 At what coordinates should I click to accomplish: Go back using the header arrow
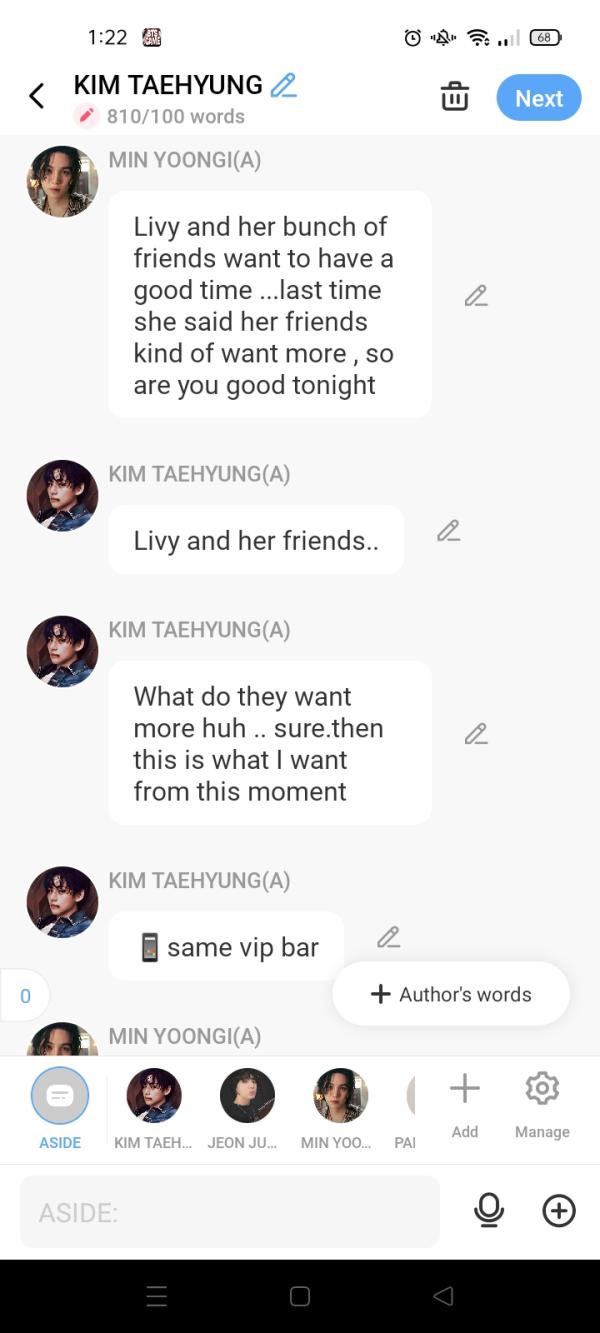(x=37, y=97)
